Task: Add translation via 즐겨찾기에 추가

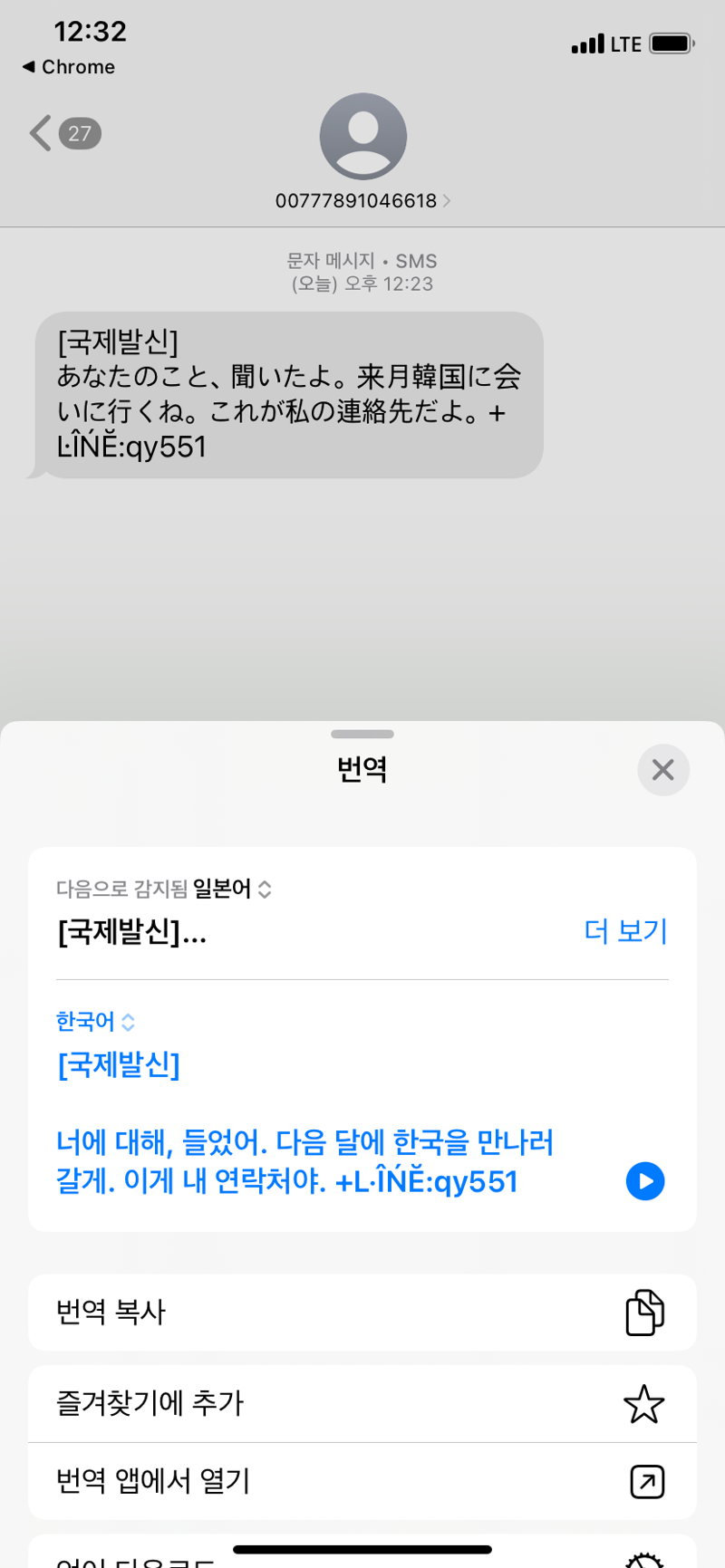Action: tap(362, 1403)
